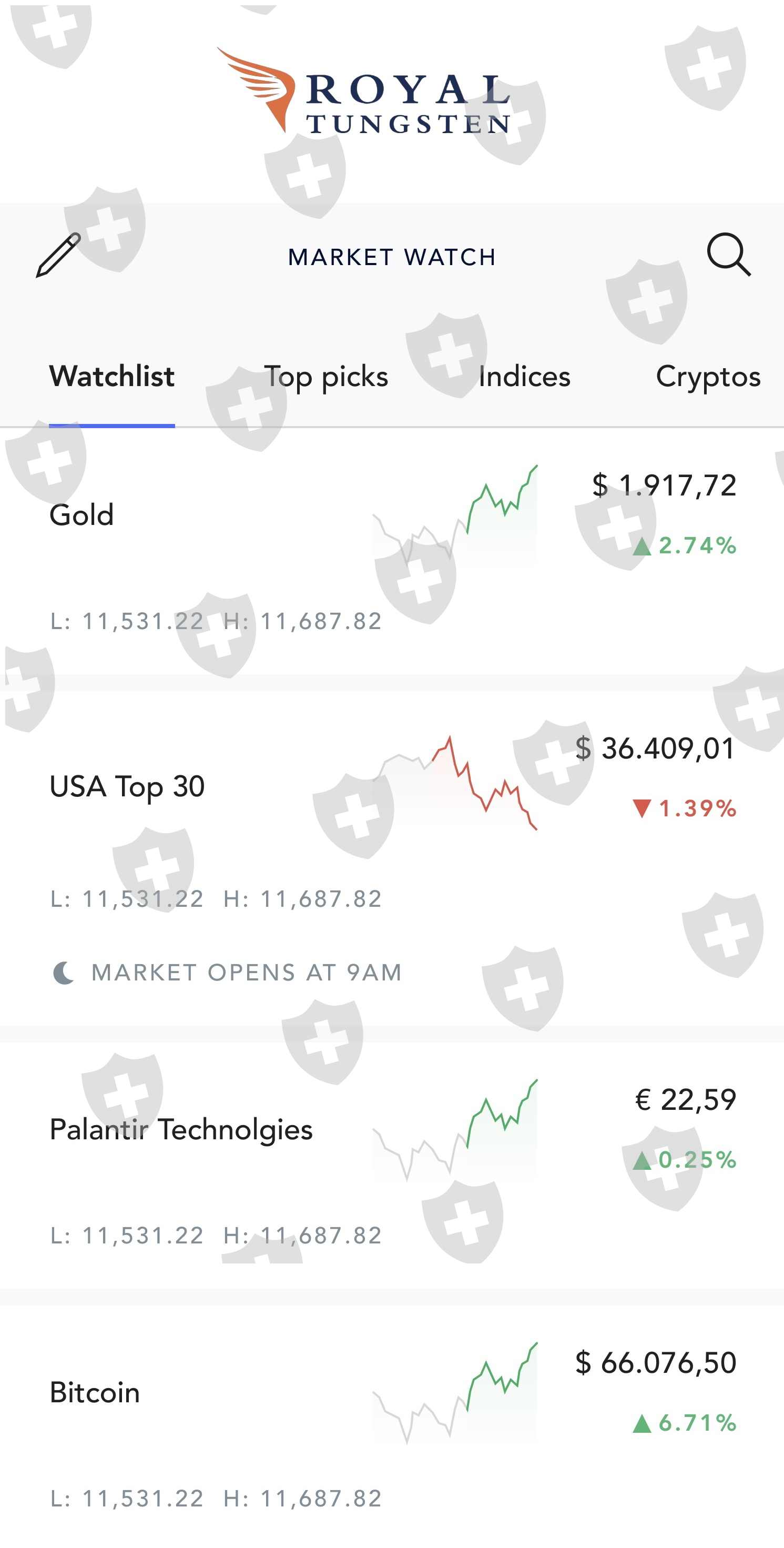The width and height of the screenshot is (784, 1548).
Task: Show the Cryptos tab
Action: click(x=708, y=377)
